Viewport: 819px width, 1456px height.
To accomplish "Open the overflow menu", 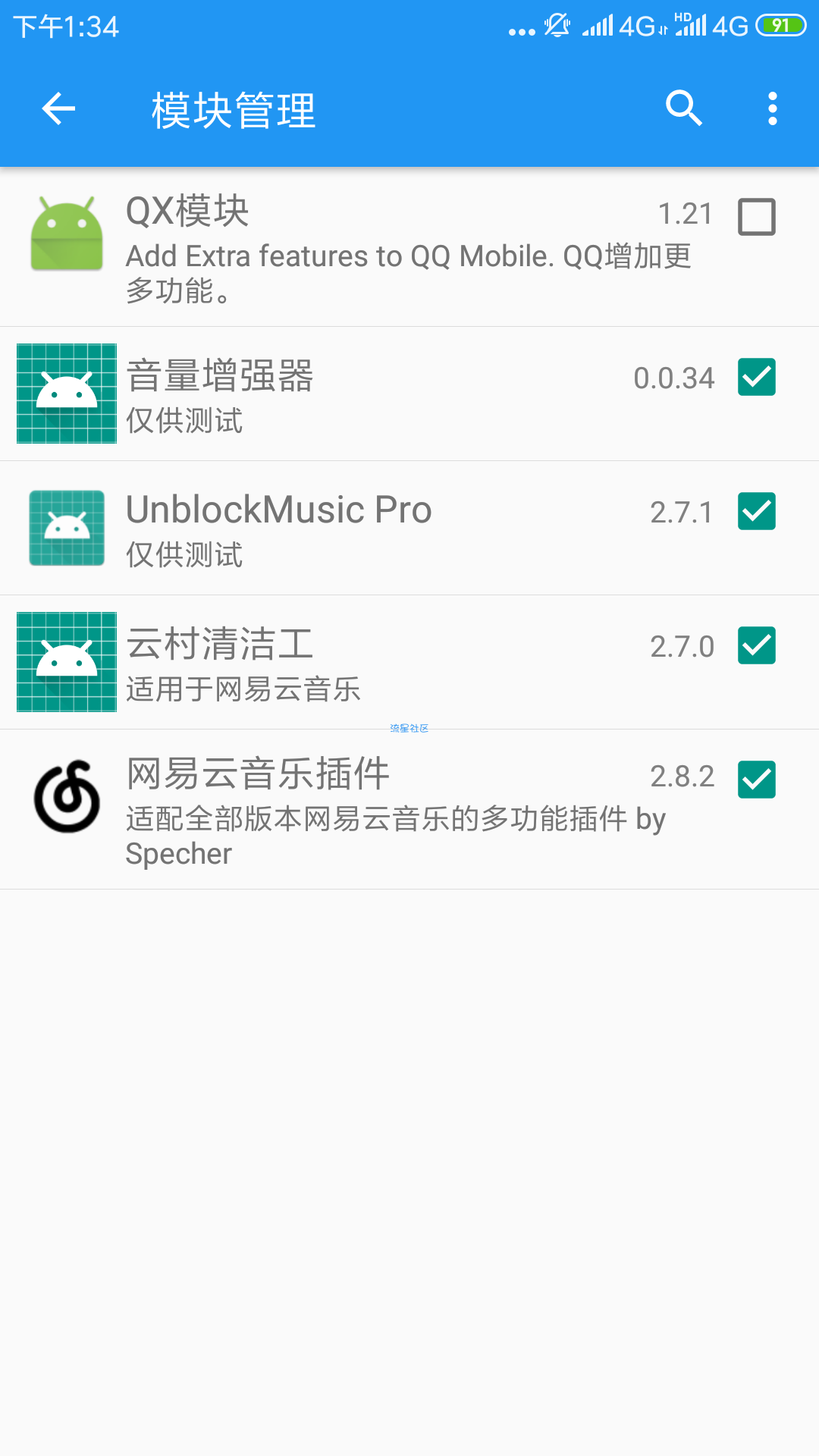I will tap(772, 108).
